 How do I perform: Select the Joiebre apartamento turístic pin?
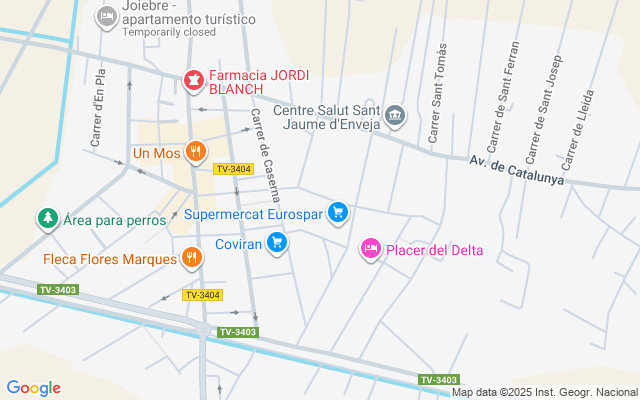(x=106, y=16)
